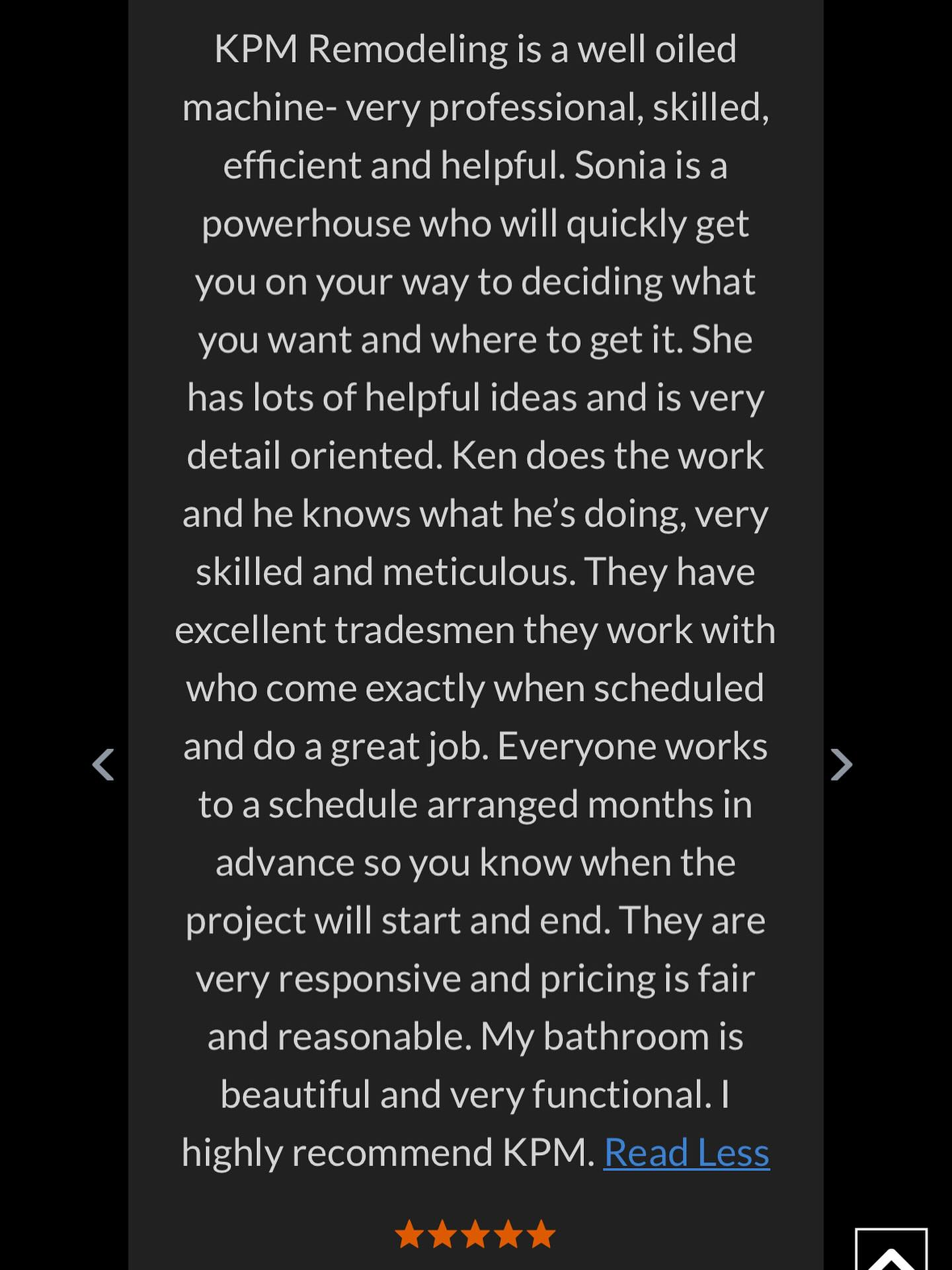Tap the scroll-to-top arrow button
The height and width of the screenshot is (1270, 952).
891,1251
